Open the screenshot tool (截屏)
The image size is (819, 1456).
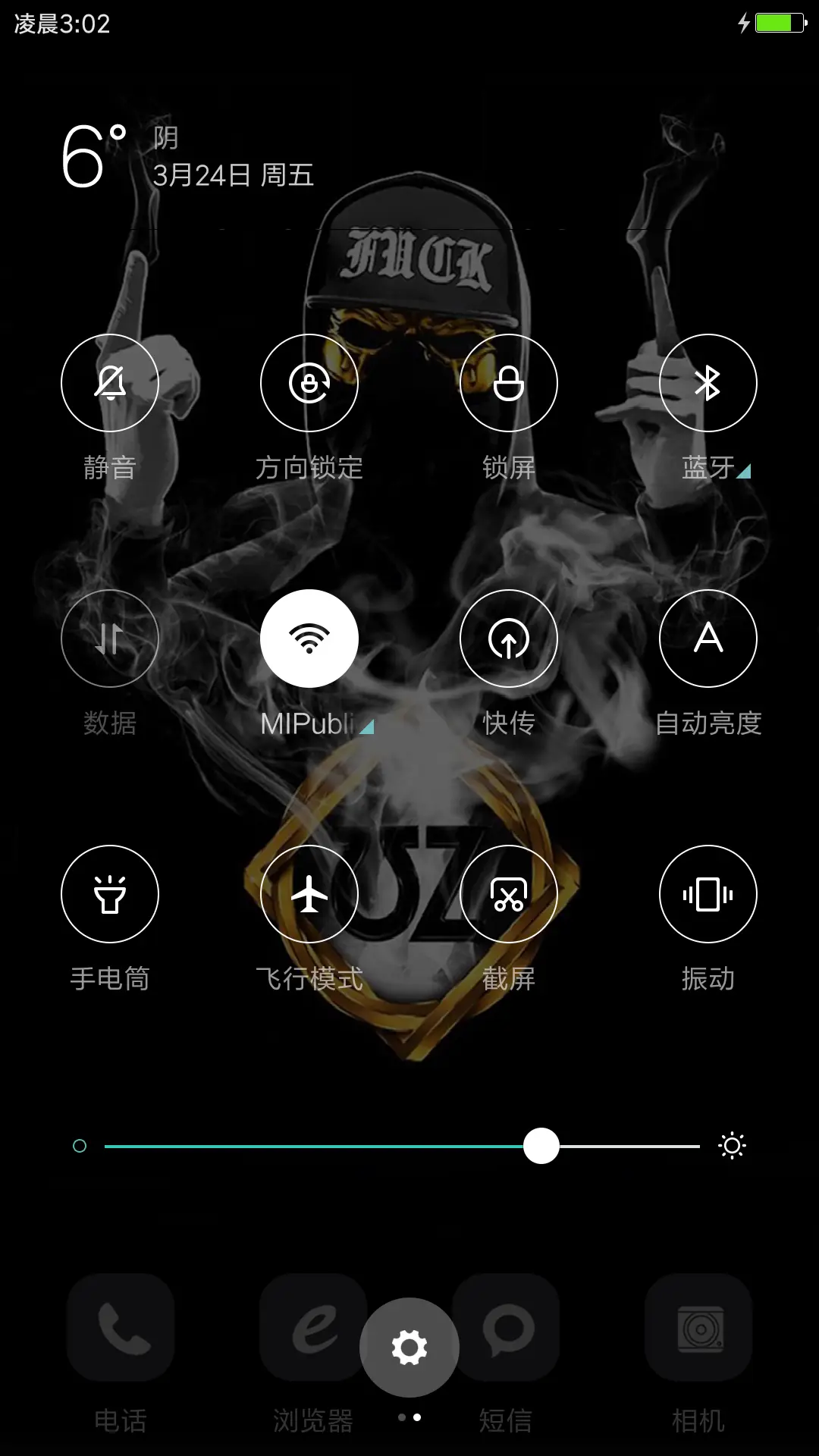tap(509, 895)
